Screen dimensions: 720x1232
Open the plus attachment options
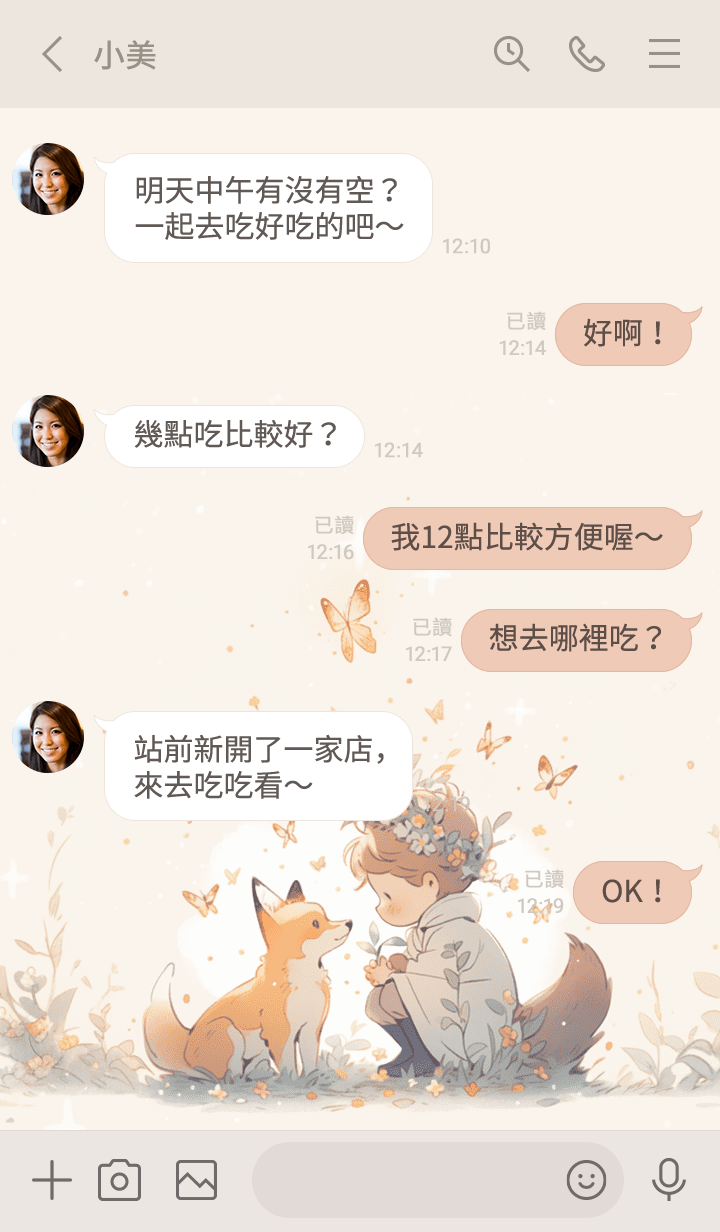point(52,1181)
